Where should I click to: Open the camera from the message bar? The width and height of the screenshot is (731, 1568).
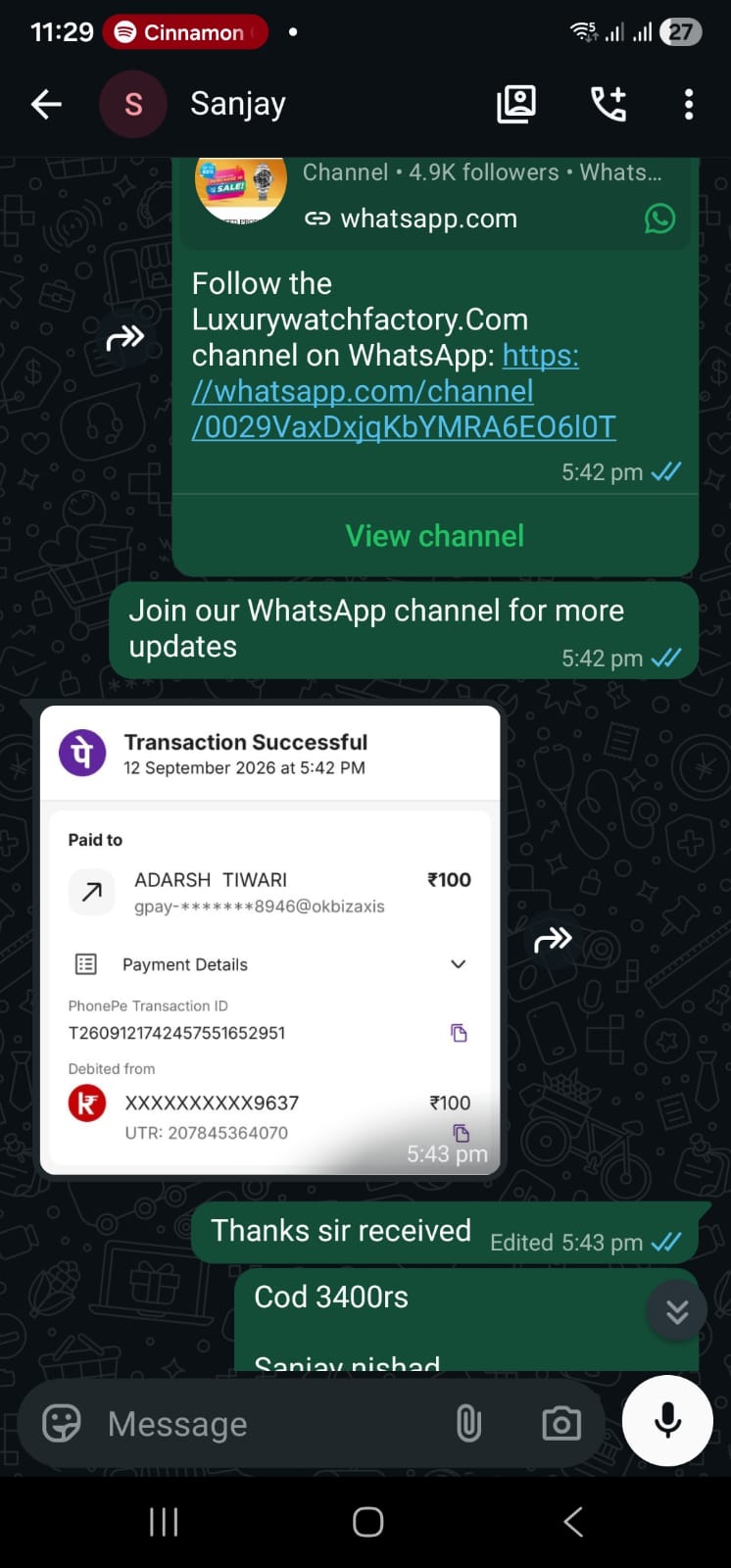561,1423
